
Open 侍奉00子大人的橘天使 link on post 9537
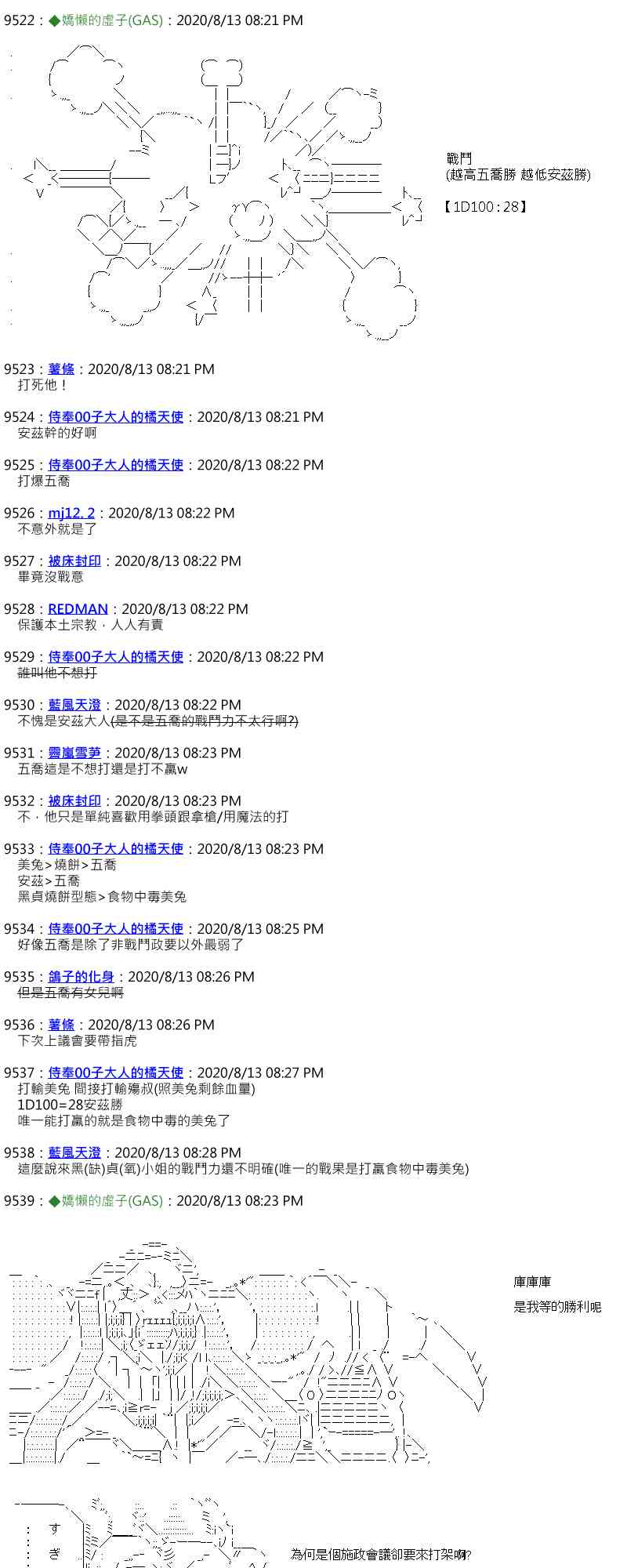116,1072
